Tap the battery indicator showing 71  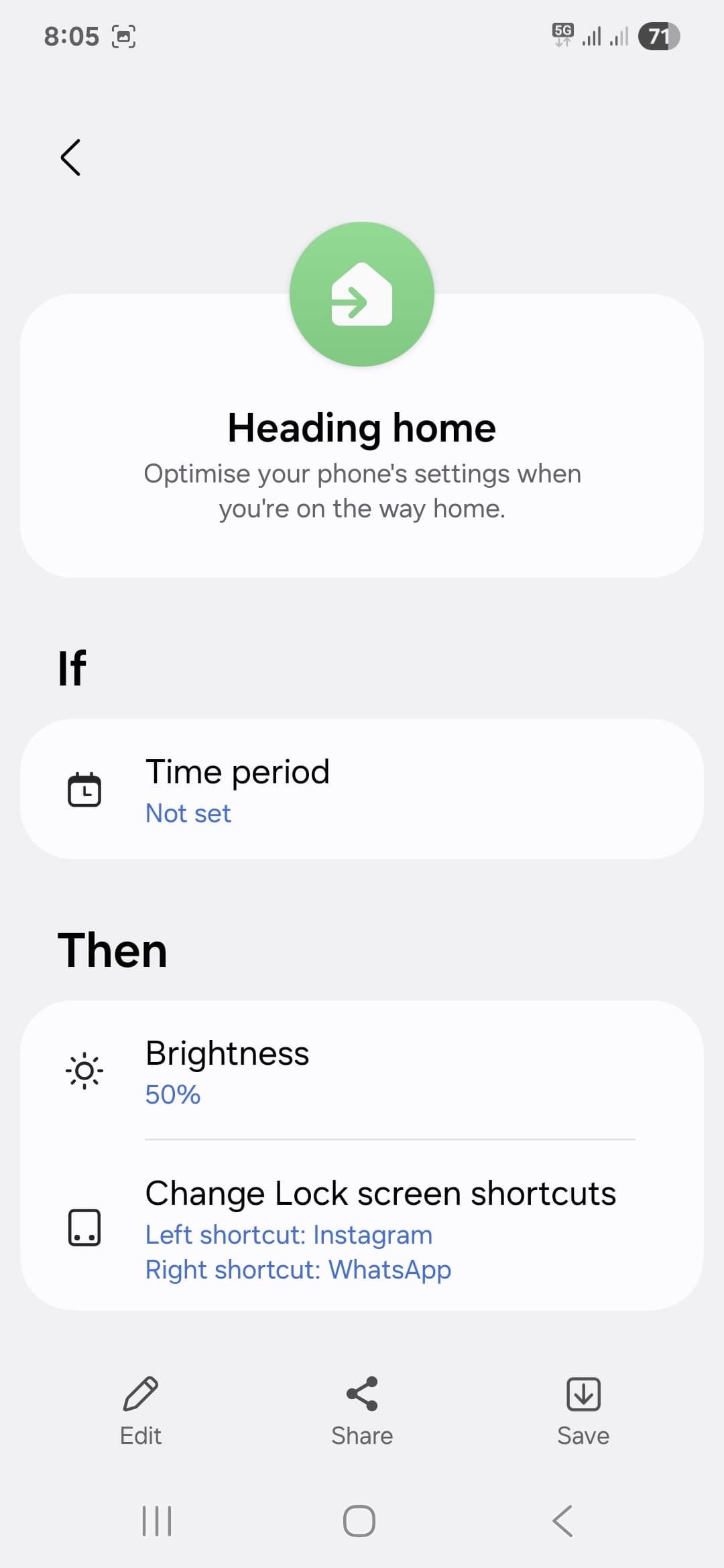tap(658, 37)
